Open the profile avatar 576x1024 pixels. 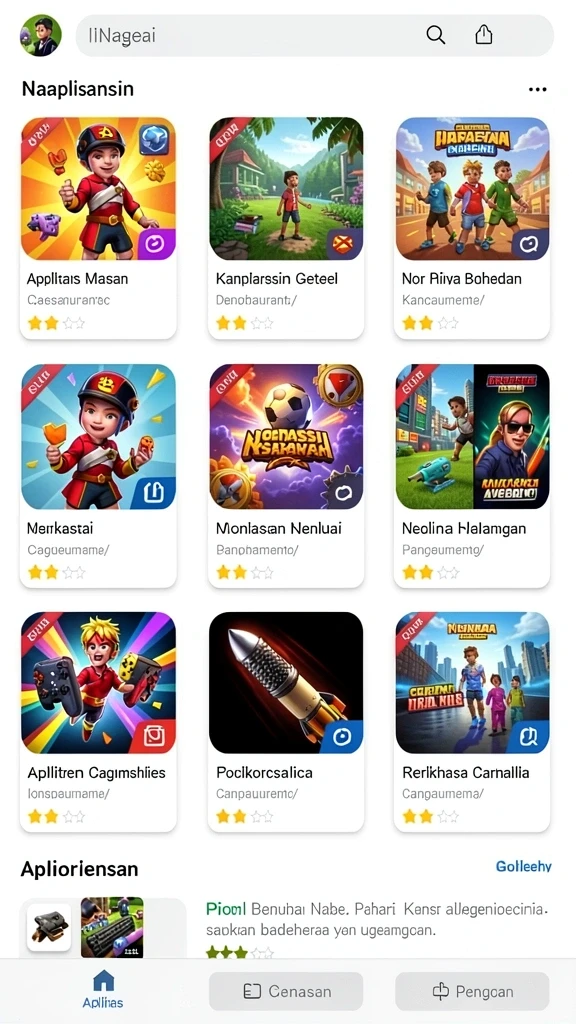(x=40, y=35)
